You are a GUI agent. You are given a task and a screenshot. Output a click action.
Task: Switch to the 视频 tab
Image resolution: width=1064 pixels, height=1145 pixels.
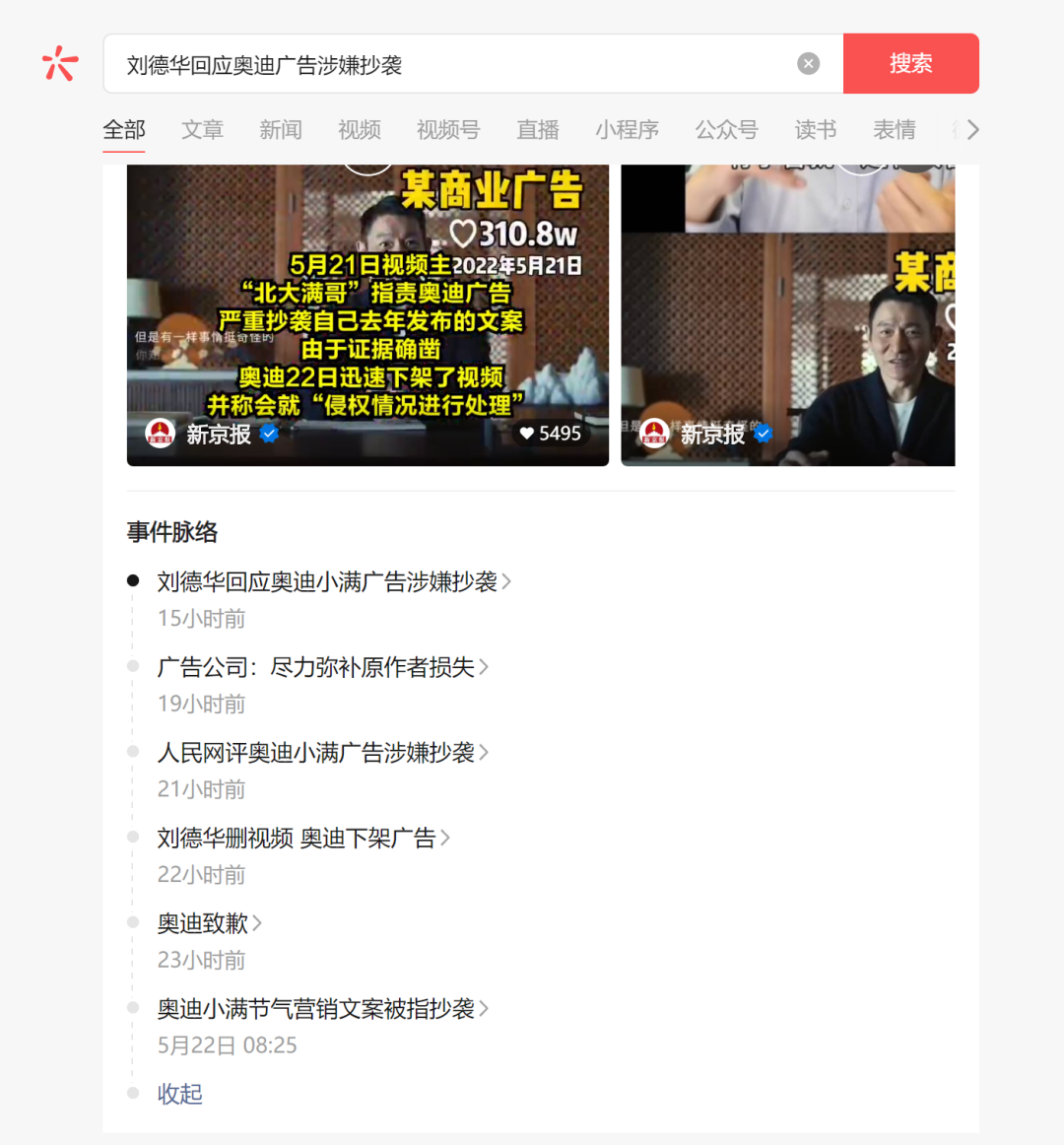360,130
